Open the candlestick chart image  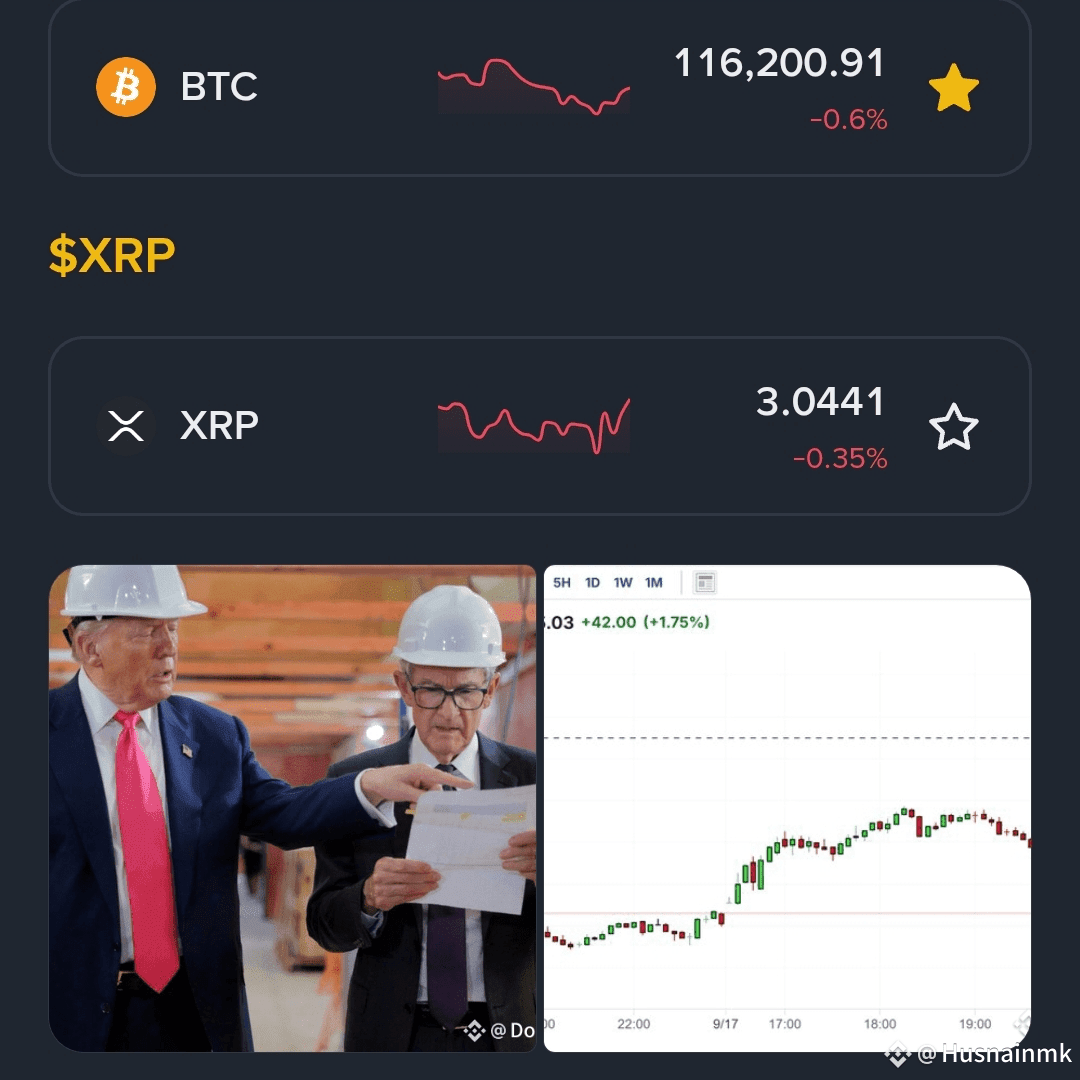[786, 808]
